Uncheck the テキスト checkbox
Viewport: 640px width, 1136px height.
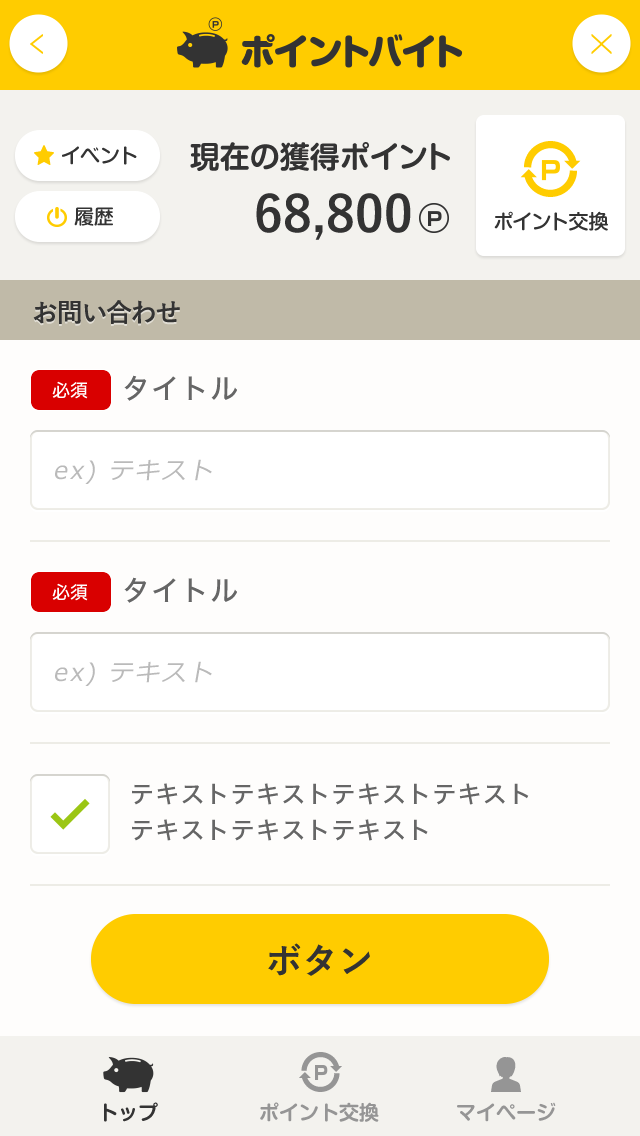pos(70,814)
